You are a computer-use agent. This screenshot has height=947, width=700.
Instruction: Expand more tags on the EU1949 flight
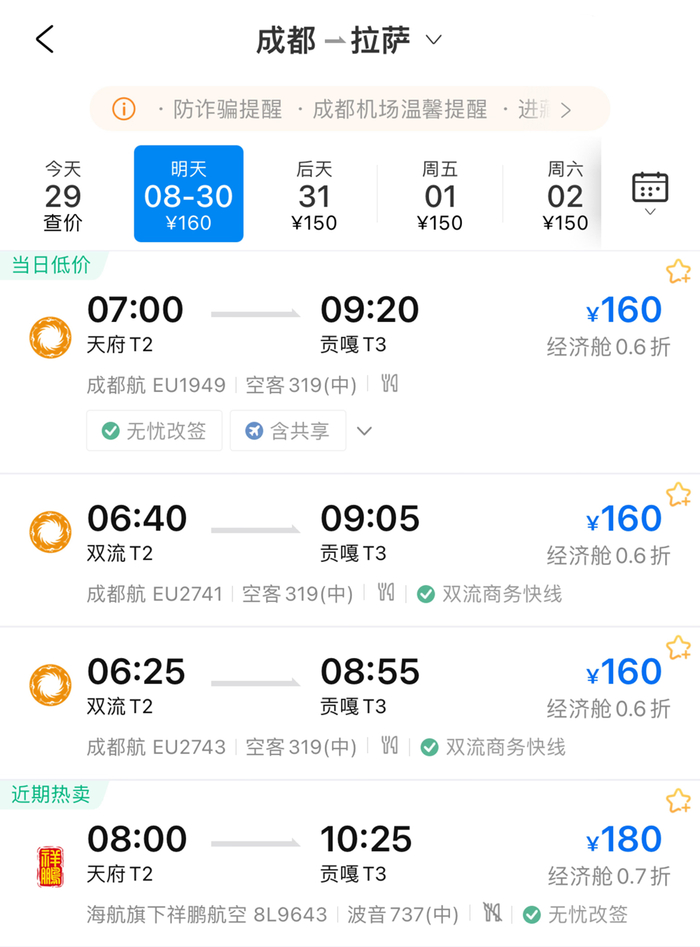pyautogui.click(x=365, y=431)
